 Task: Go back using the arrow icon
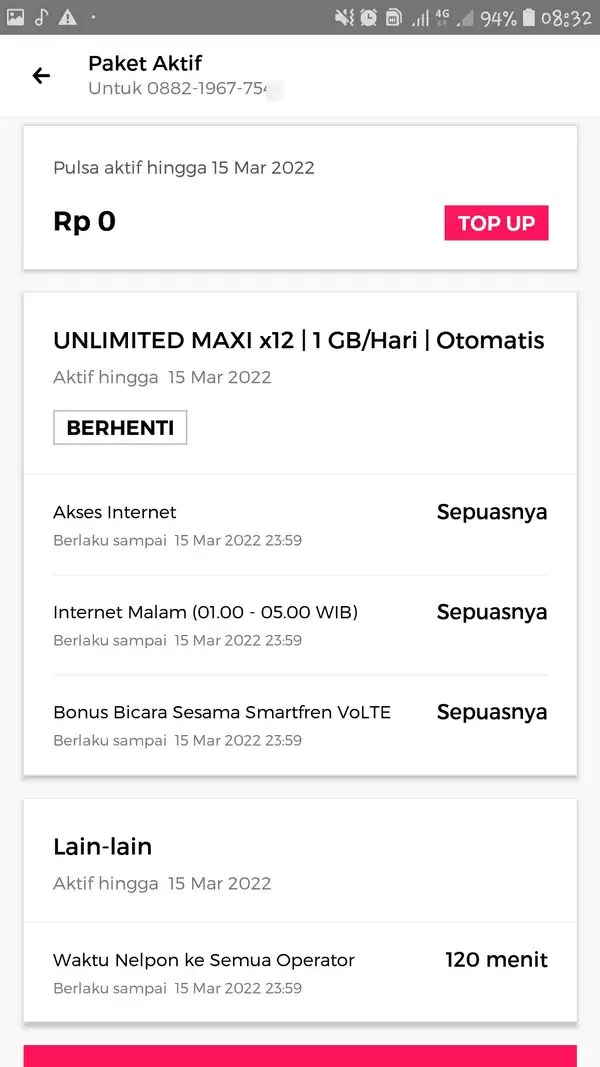click(41, 75)
